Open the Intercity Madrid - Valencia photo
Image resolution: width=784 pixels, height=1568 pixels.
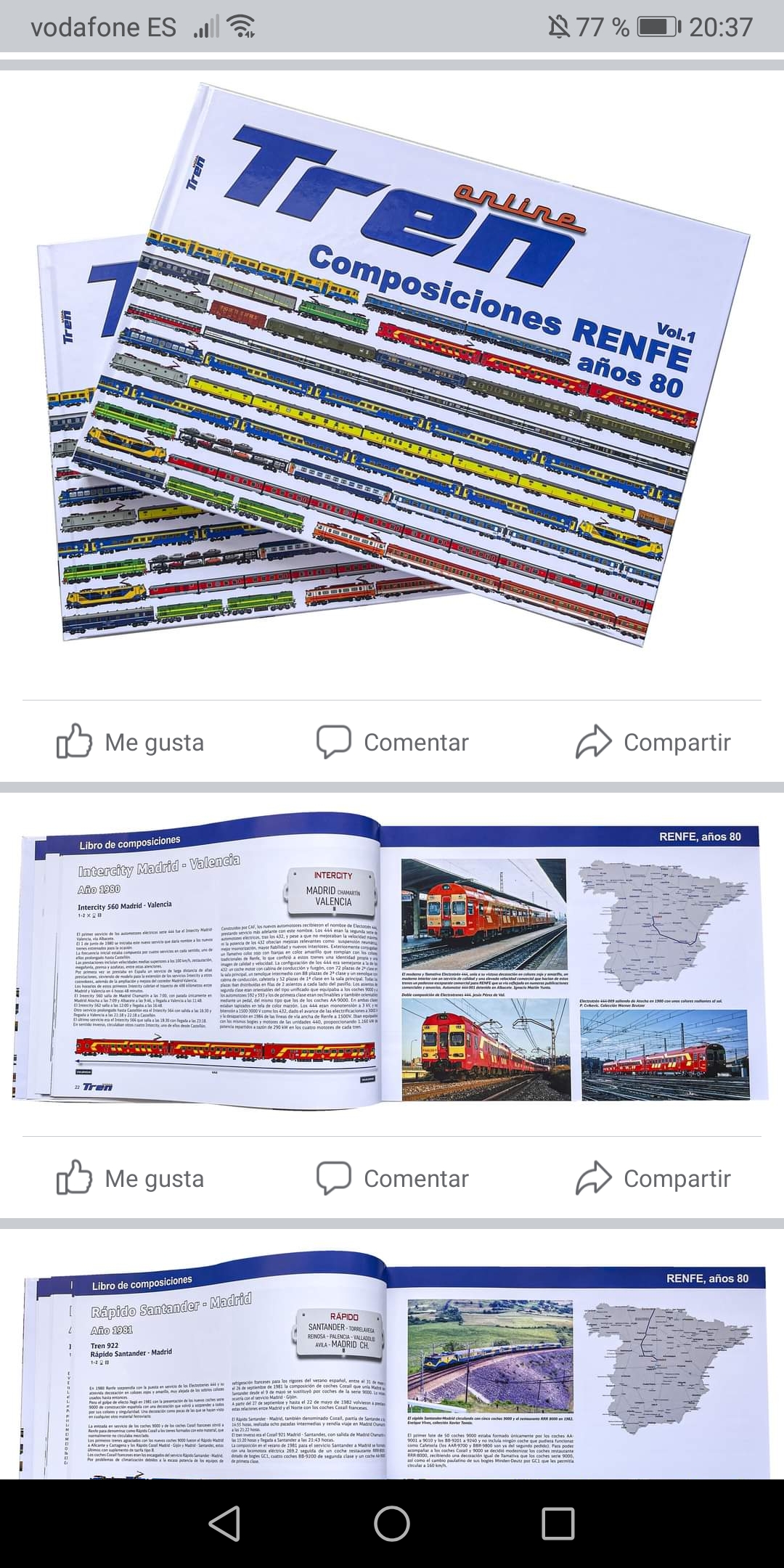392,963
